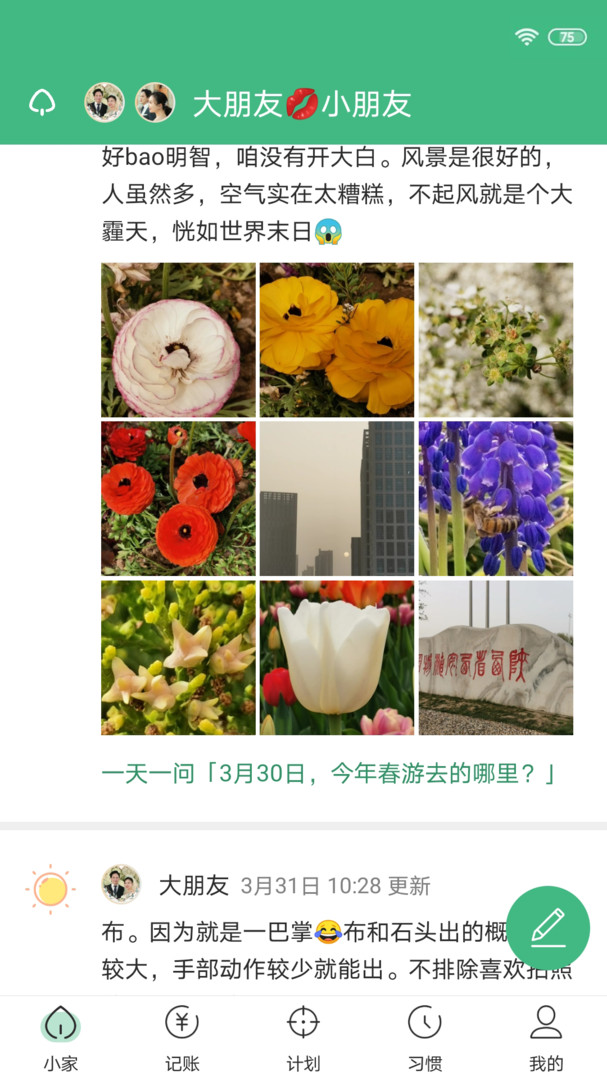View the red poppy flowers photo
Screen dimensions: 607x1080
(178, 498)
